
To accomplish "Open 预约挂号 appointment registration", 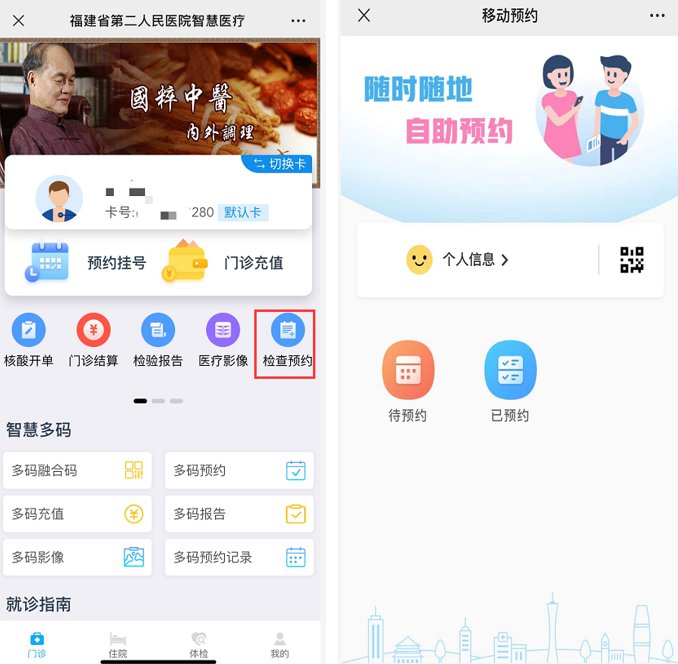I will click(x=88, y=262).
